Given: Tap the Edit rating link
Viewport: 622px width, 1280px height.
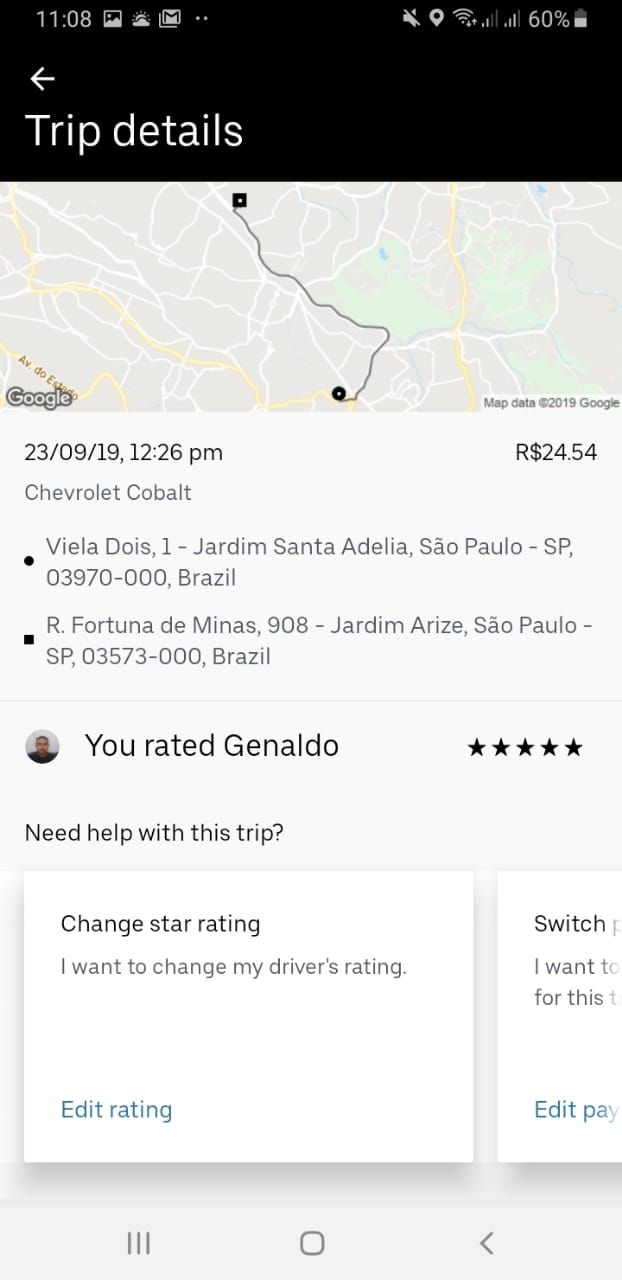Looking at the screenshot, I should [116, 1109].
